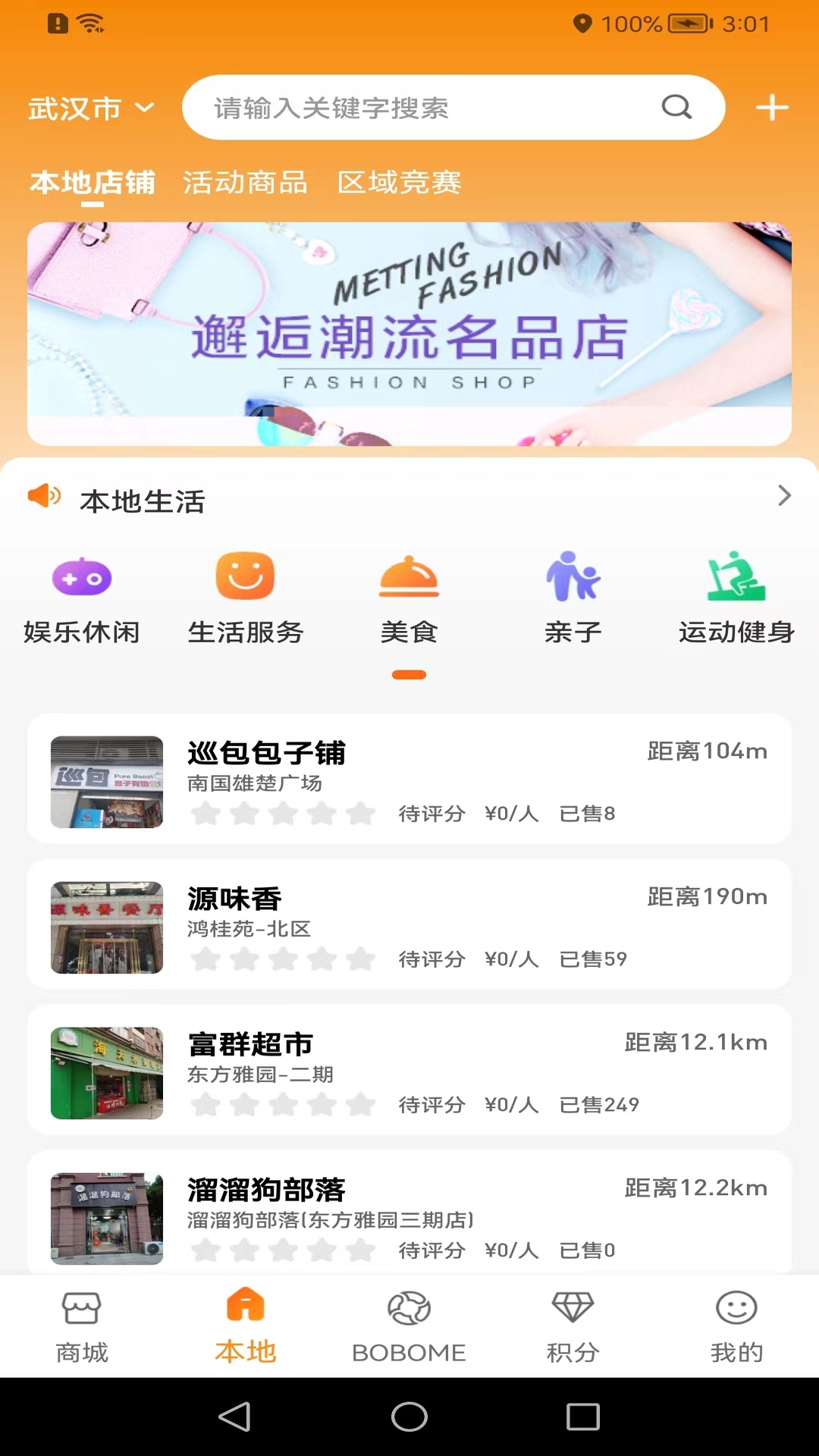View the 富群超市 store details
The height and width of the screenshot is (1456, 819).
(409, 1070)
